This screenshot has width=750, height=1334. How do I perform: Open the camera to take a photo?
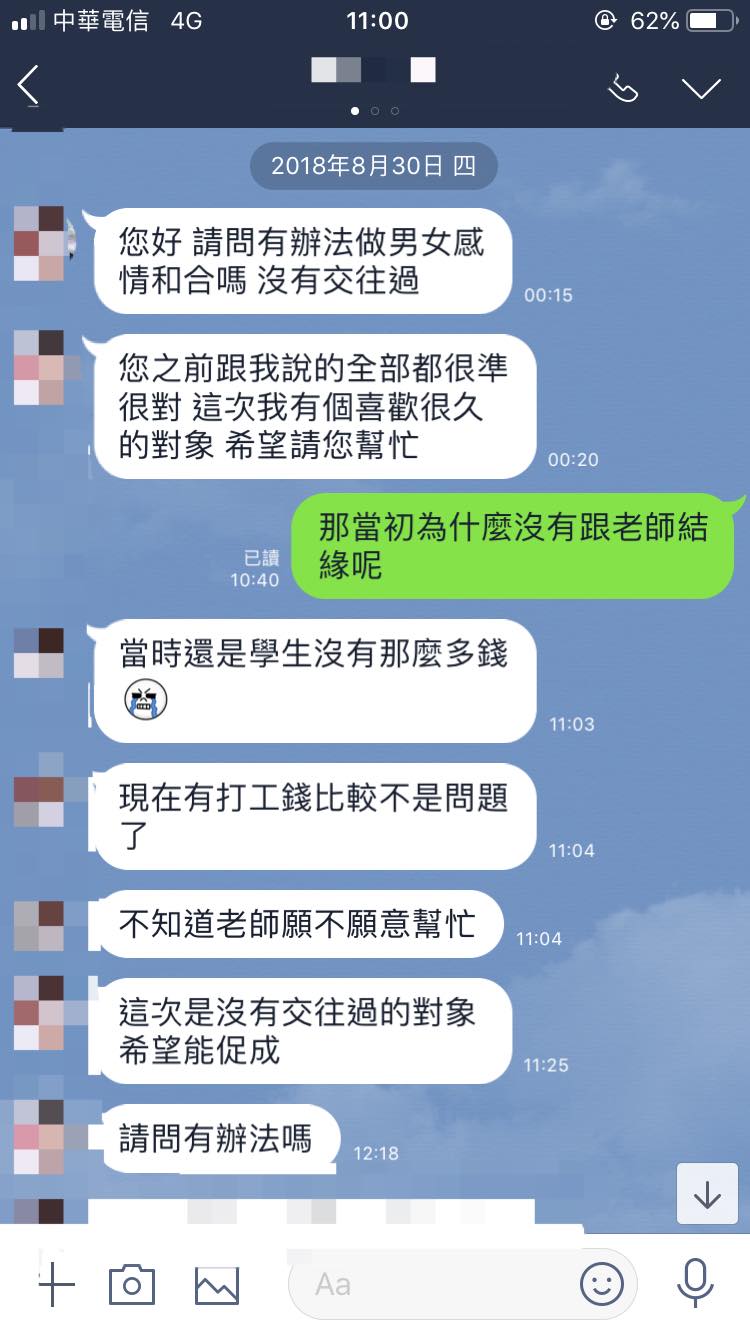pos(132,1284)
